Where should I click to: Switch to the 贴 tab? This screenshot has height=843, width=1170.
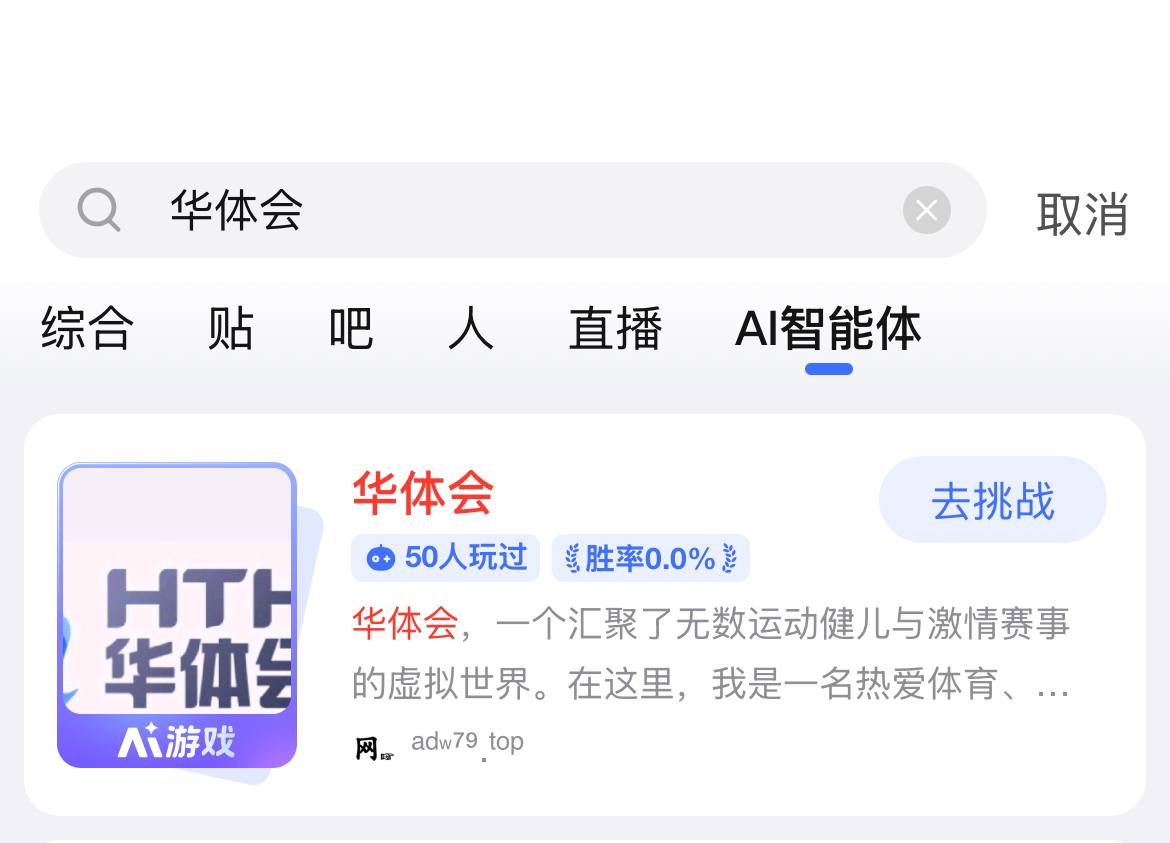click(231, 328)
